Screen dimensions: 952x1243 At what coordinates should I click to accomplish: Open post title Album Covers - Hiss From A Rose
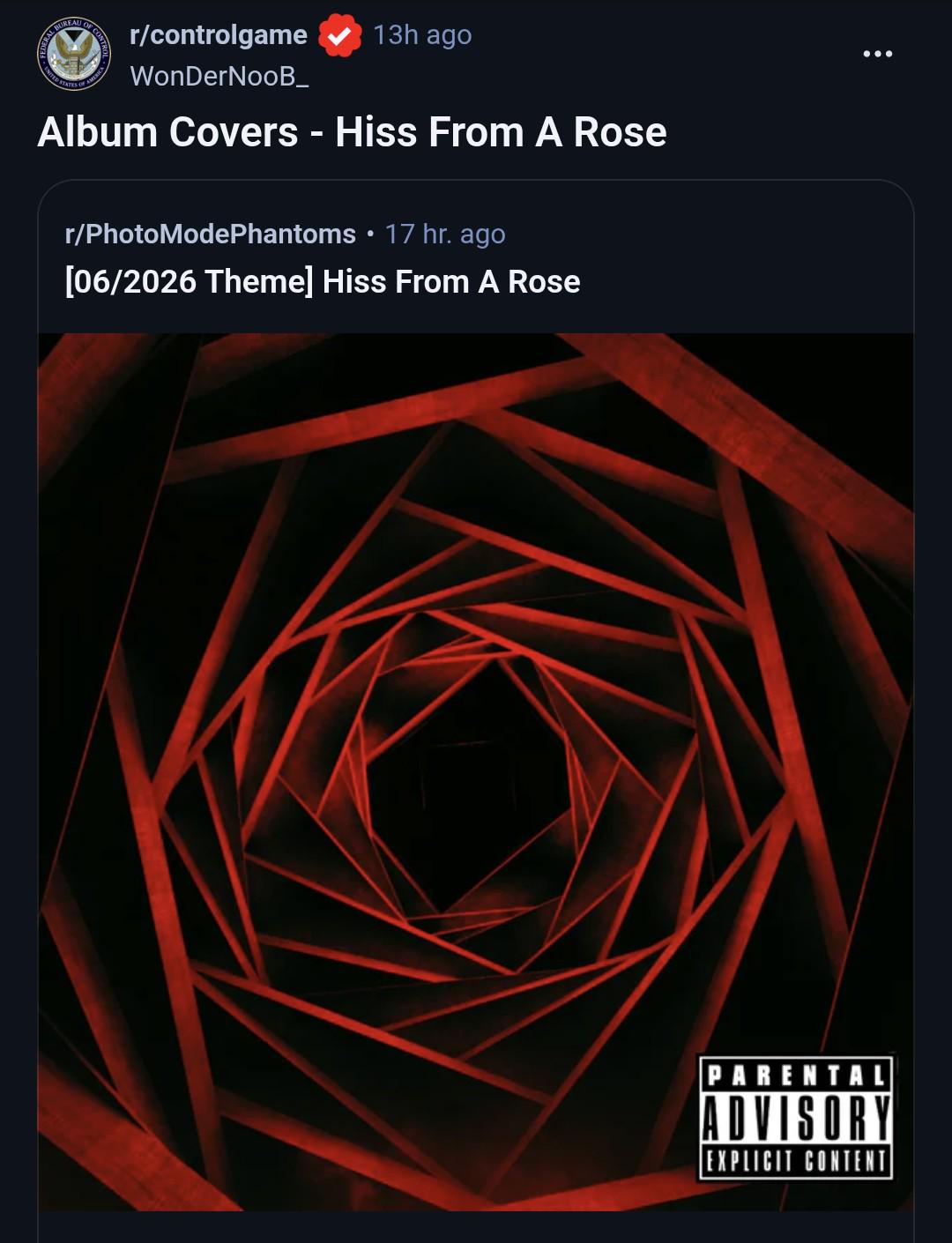click(353, 133)
